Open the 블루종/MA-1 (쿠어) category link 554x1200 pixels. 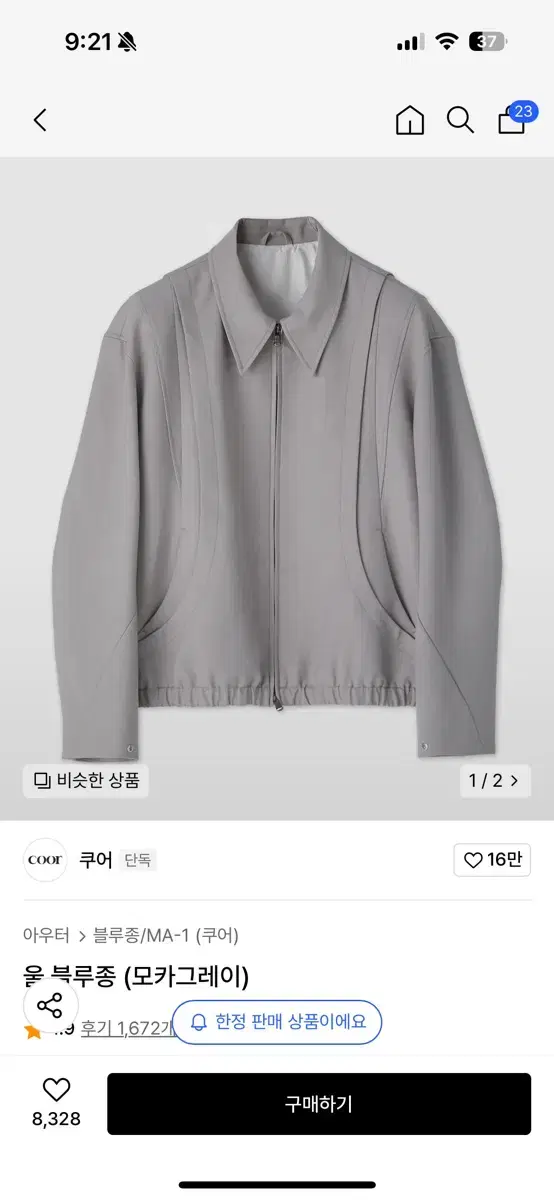click(166, 935)
